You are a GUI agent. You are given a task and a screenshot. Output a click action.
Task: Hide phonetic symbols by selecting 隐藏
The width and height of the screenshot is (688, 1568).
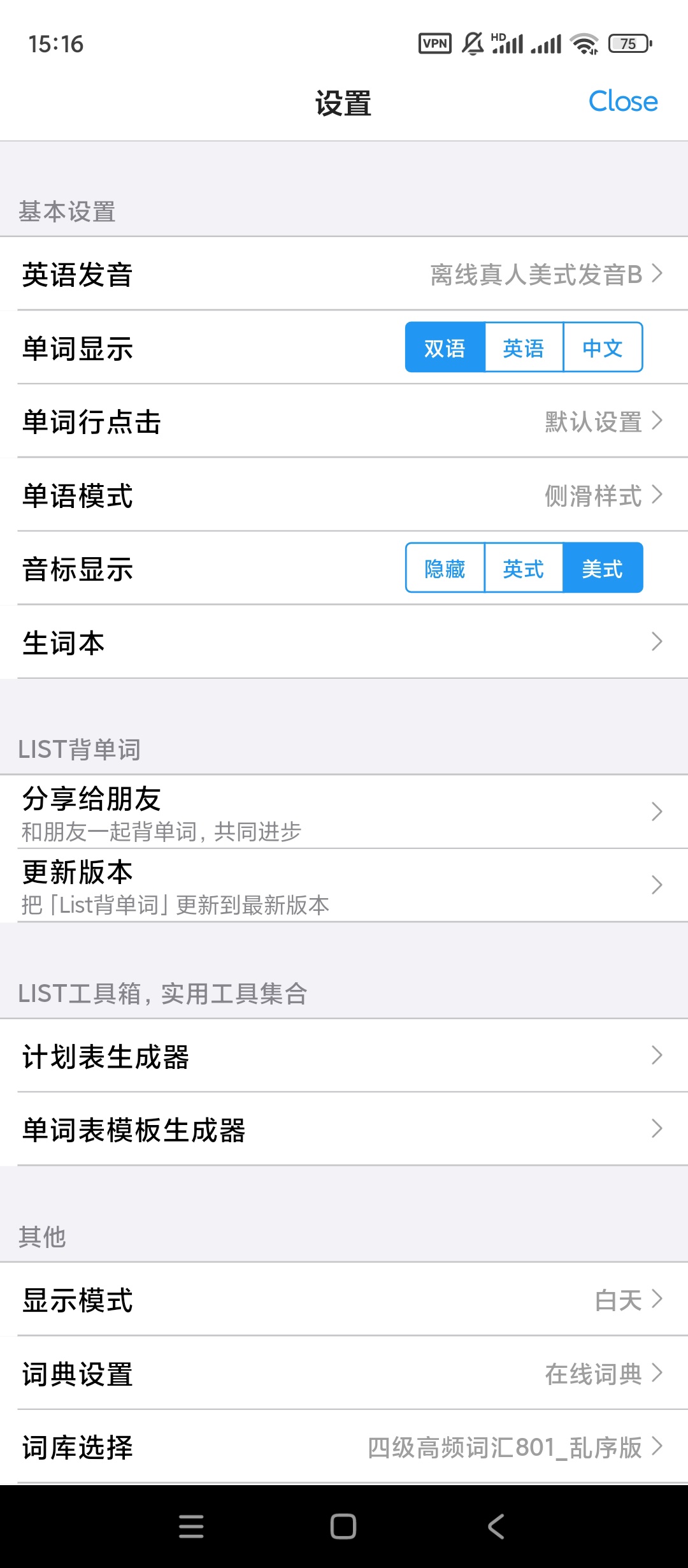coord(444,568)
